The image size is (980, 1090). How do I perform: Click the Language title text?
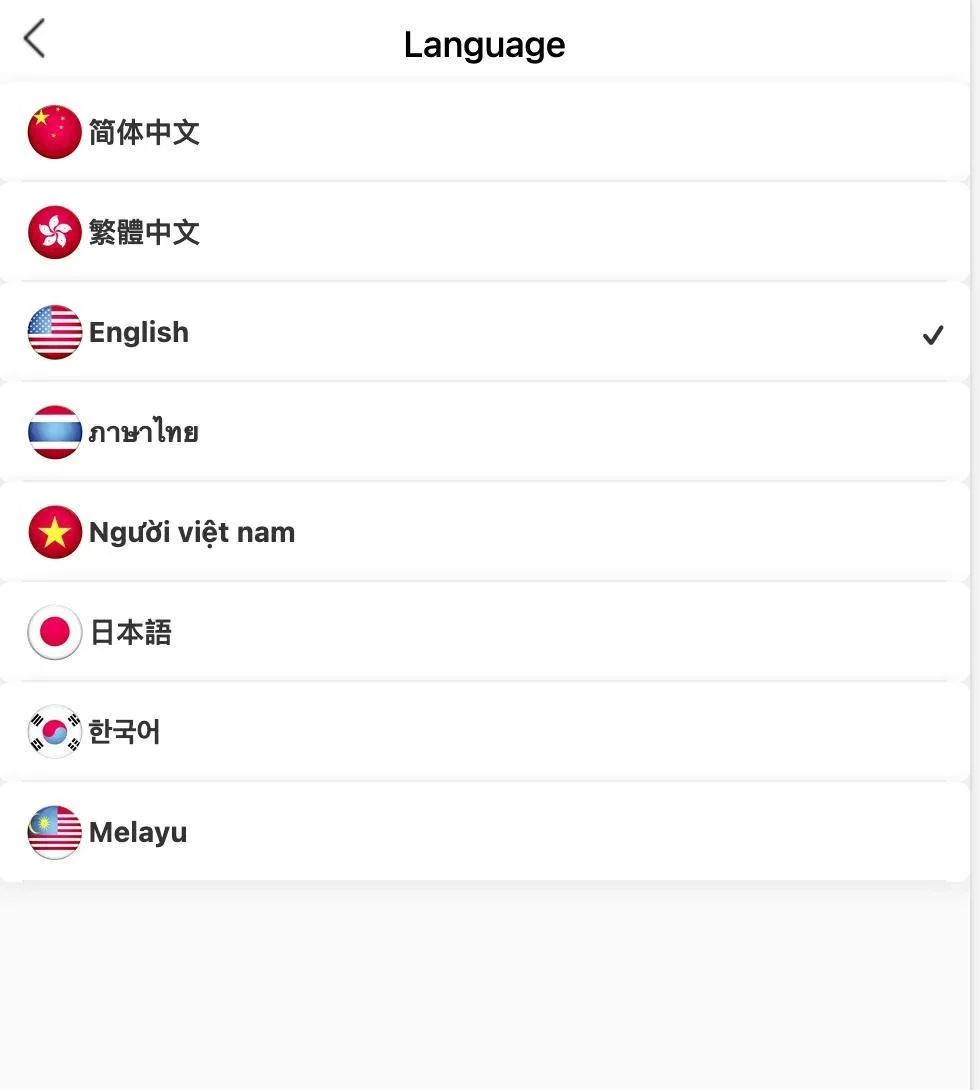pyautogui.click(x=484, y=43)
